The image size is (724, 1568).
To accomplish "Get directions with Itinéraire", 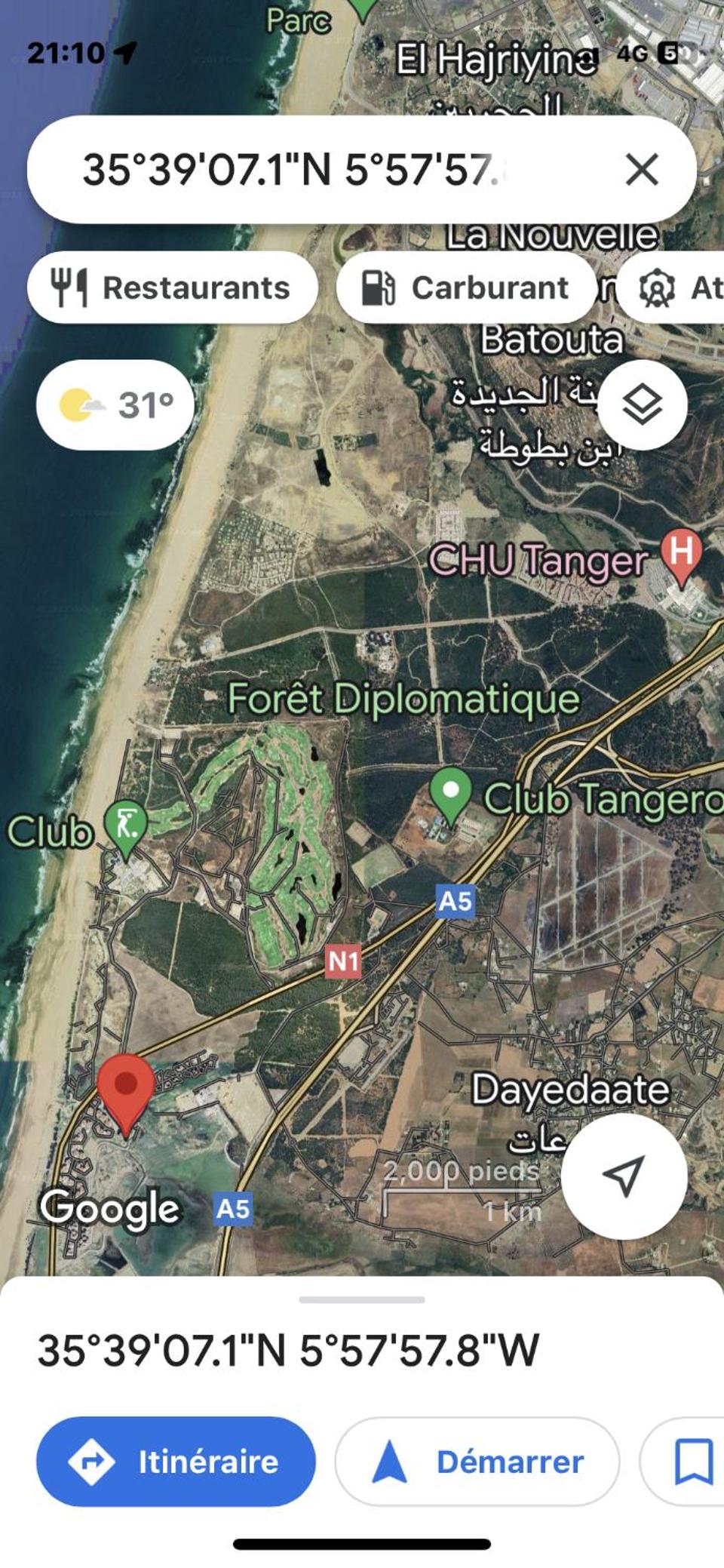I will click(176, 1462).
